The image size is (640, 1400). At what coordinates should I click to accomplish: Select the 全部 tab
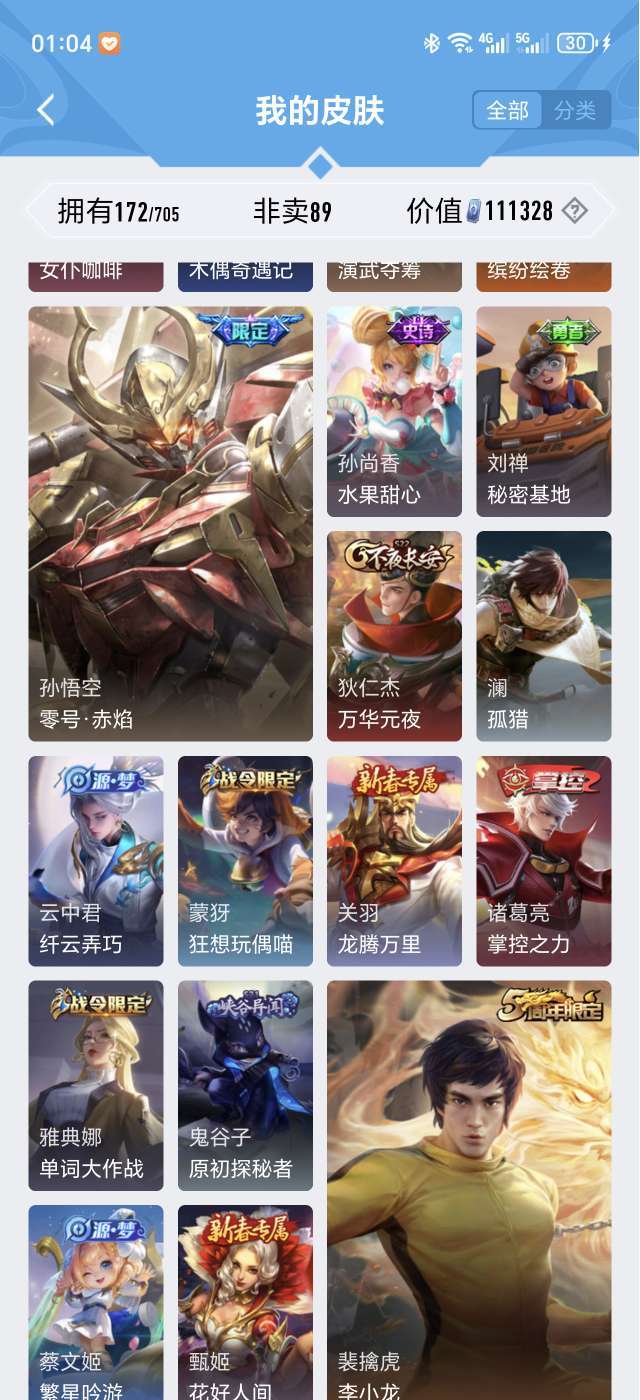click(508, 110)
